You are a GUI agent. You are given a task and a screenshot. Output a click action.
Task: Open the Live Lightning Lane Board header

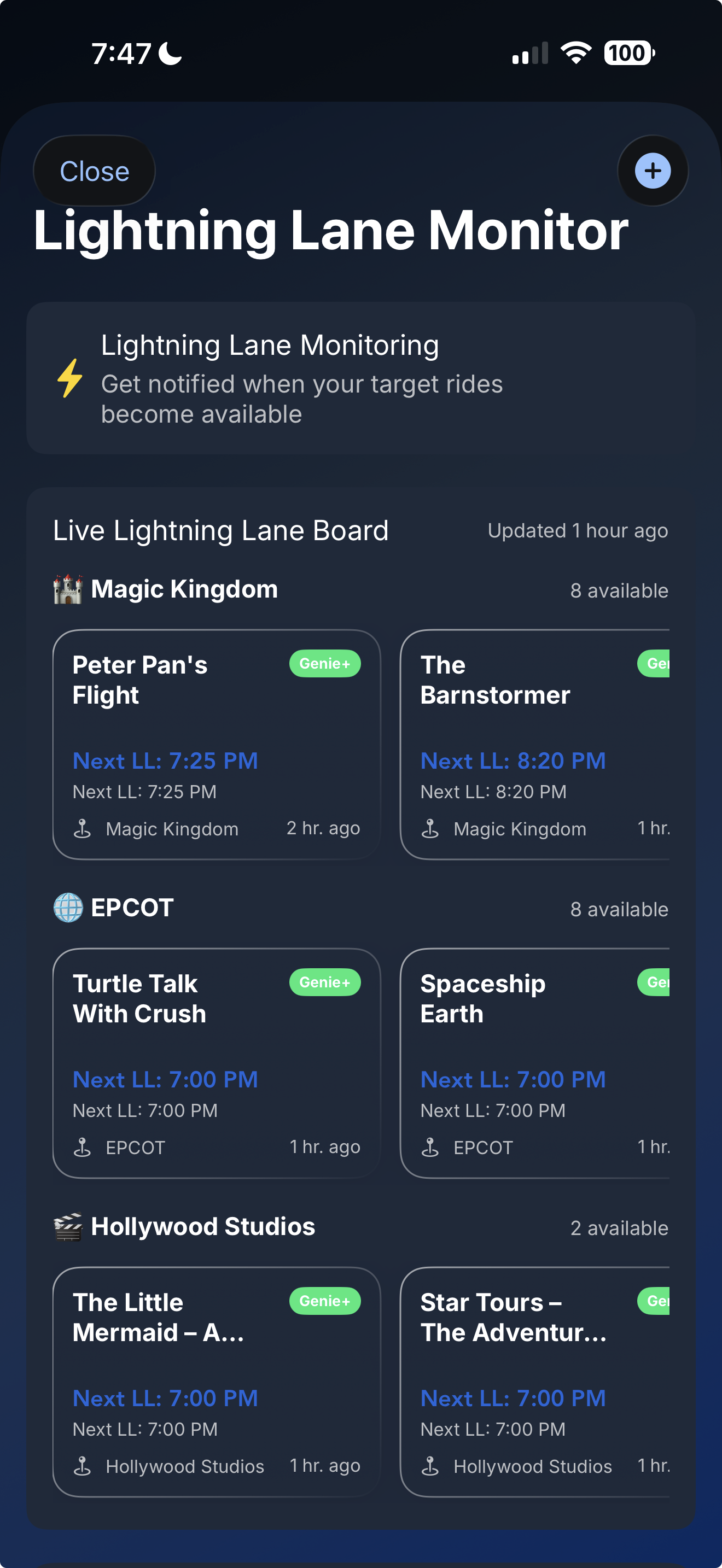point(220,530)
